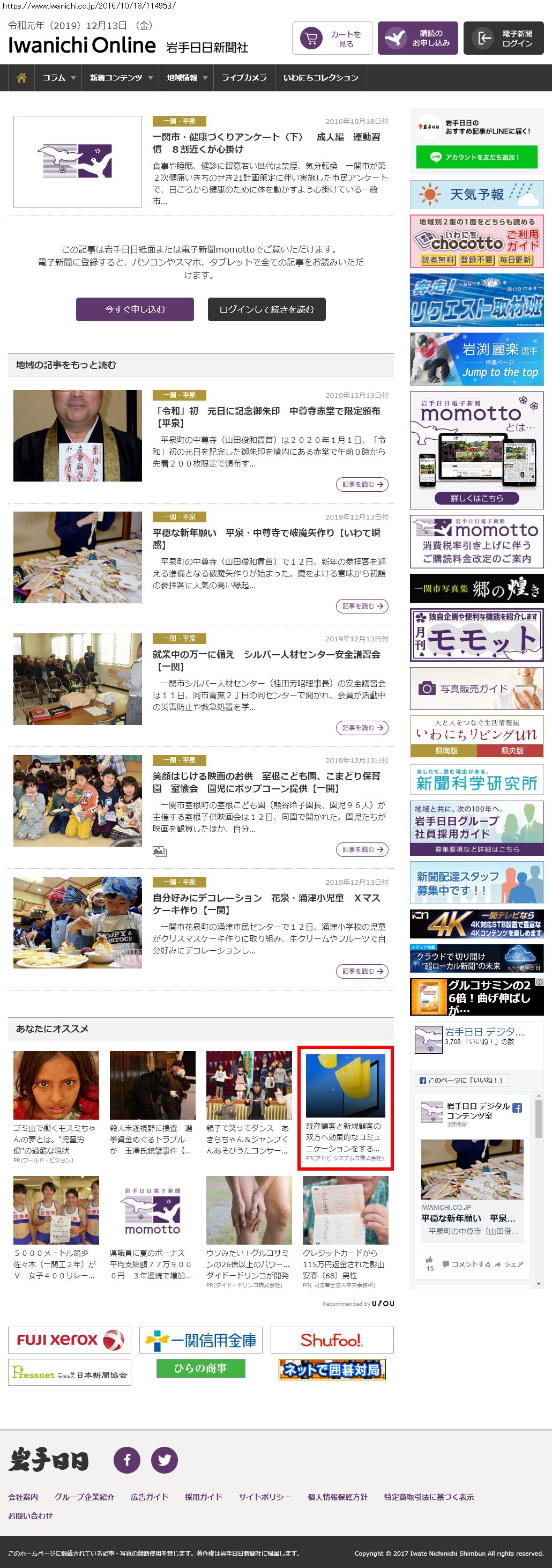The height and width of the screenshot is (1568, 552).
Task: Open the お問い合わせ footer link
Action: [x=31, y=1515]
